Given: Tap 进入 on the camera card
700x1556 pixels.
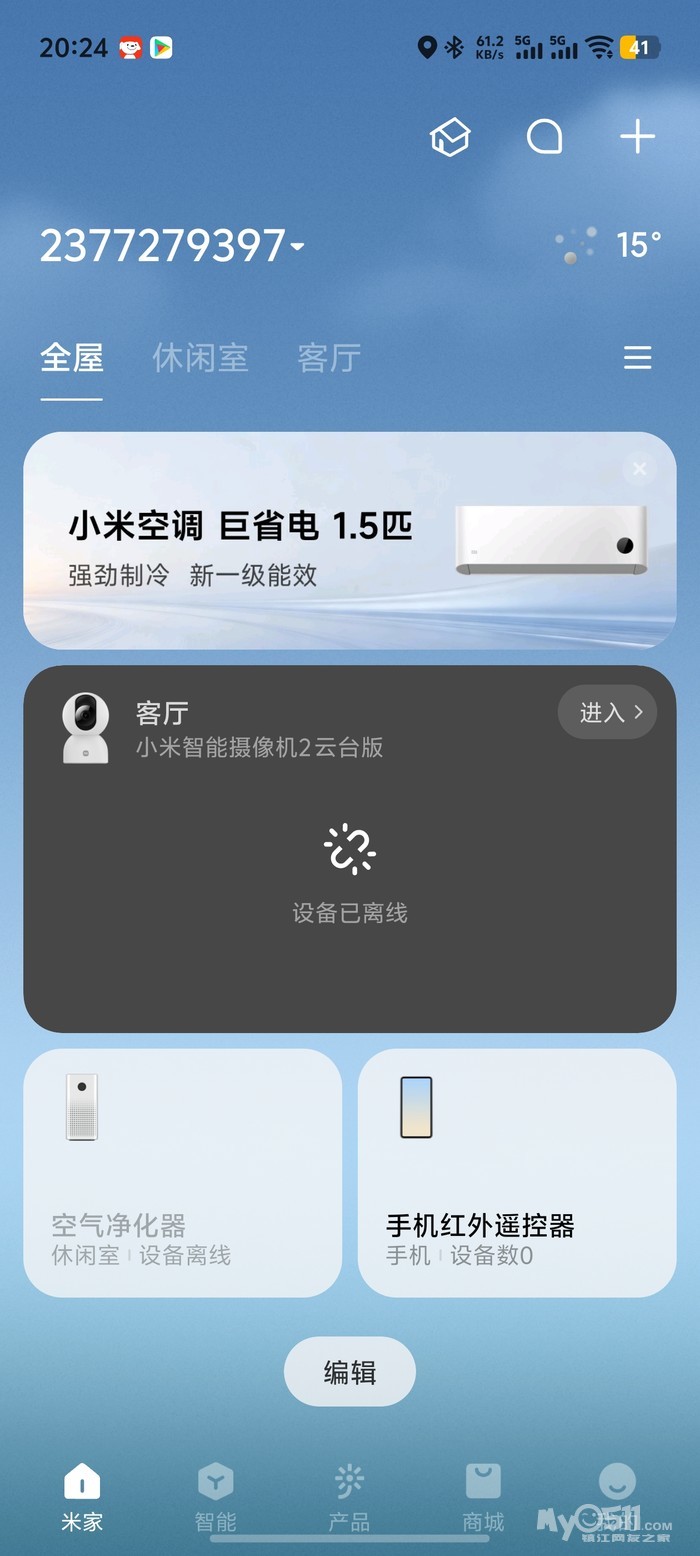Looking at the screenshot, I should click(x=607, y=712).
